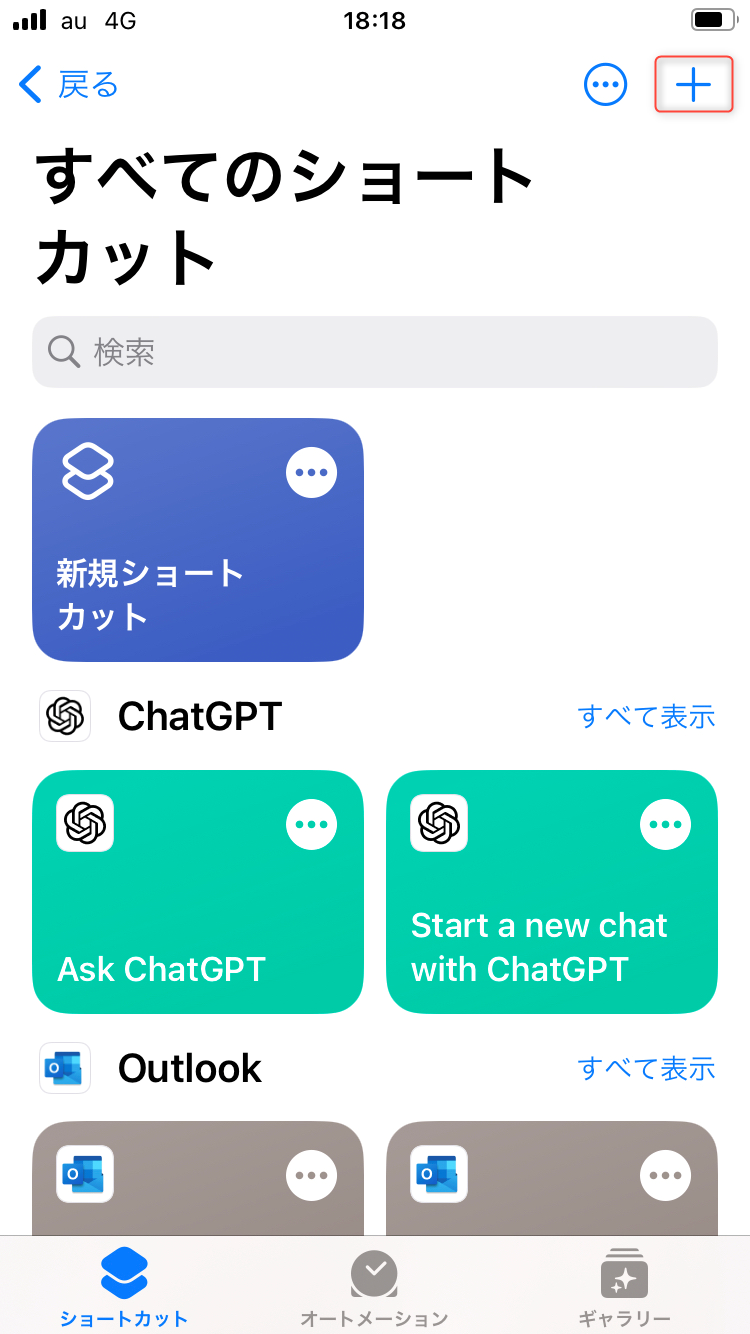Select the ショートカット tab
750x1334 pixels.
coord(124,1288)
